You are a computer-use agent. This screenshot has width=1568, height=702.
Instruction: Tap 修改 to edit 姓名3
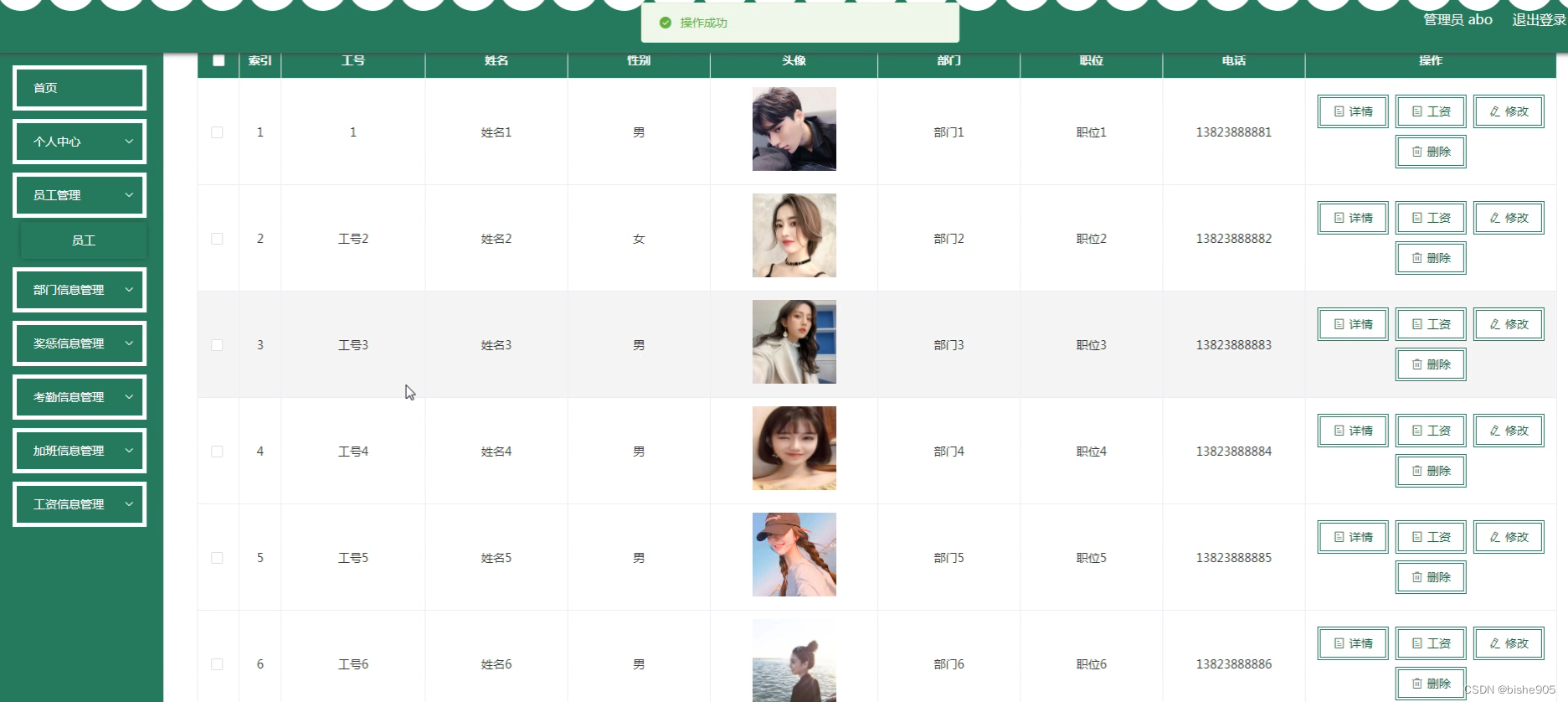click(1508, 324)
